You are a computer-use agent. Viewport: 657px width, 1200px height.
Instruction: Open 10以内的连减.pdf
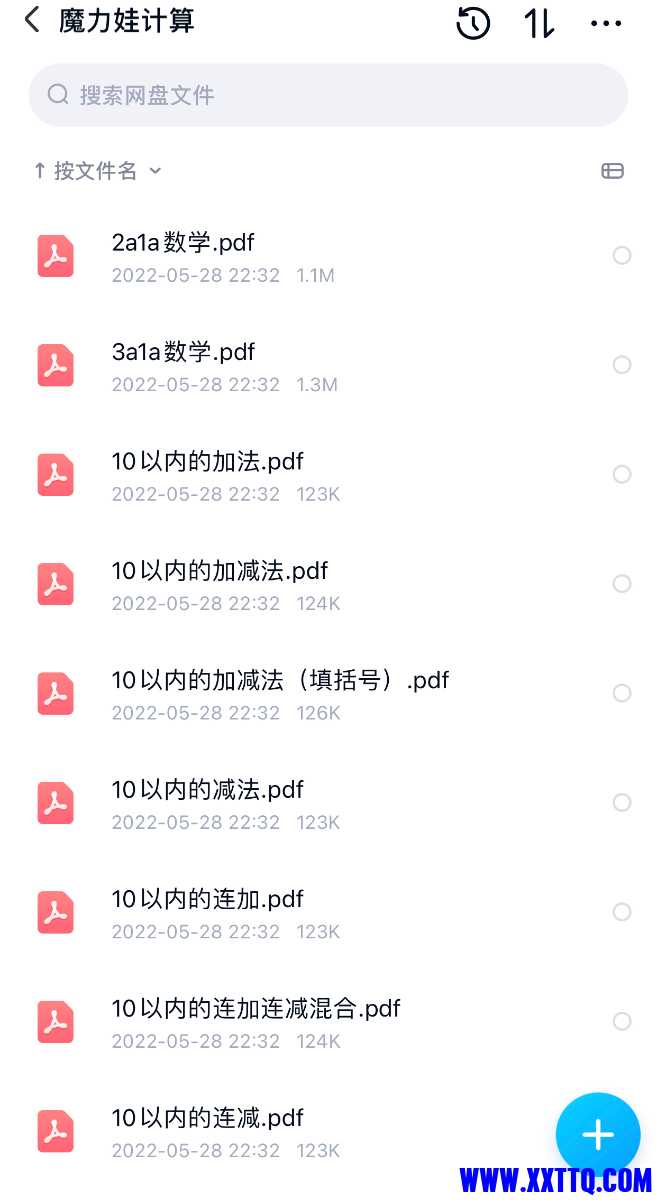(207, 1118)
